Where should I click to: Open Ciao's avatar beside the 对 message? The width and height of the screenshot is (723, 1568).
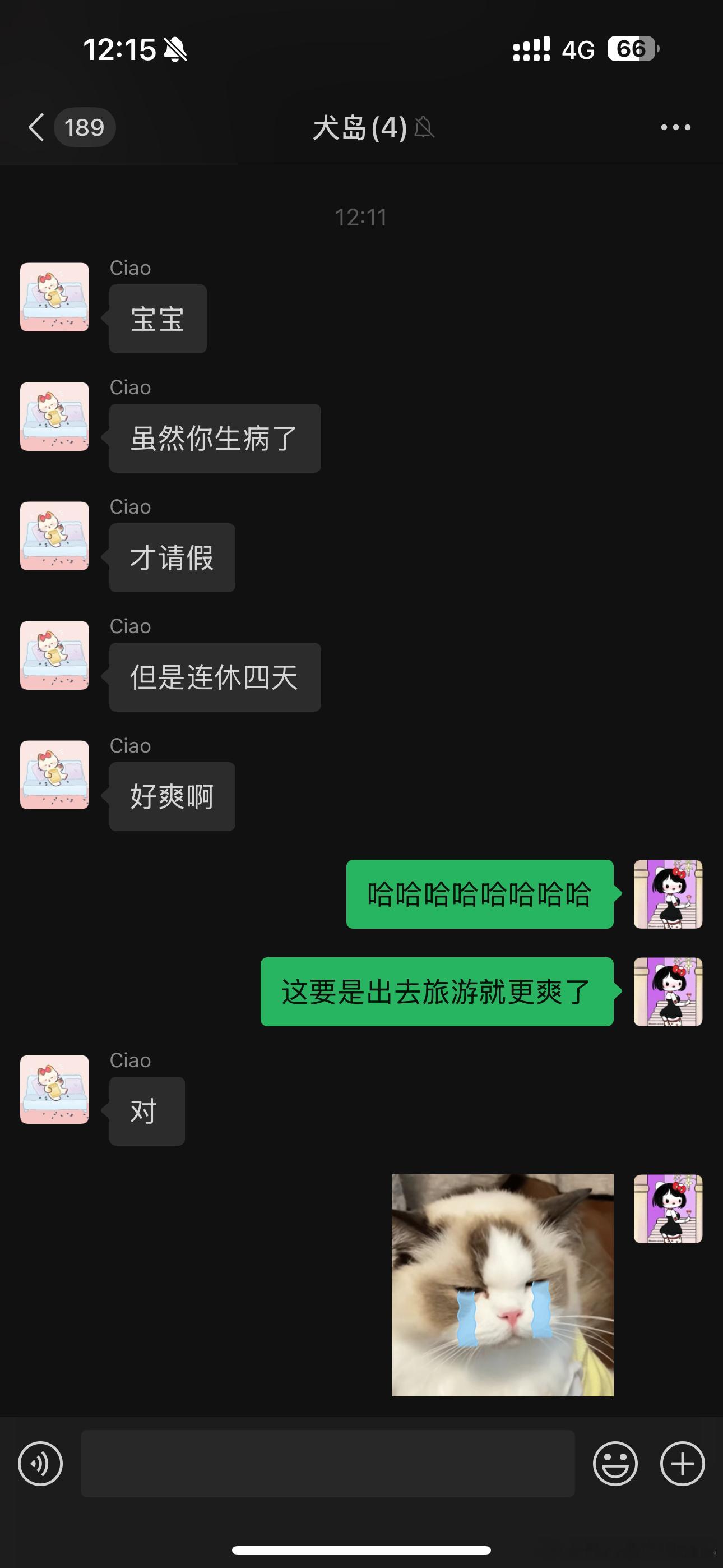pyautogui.click(x=55, y=1089)
